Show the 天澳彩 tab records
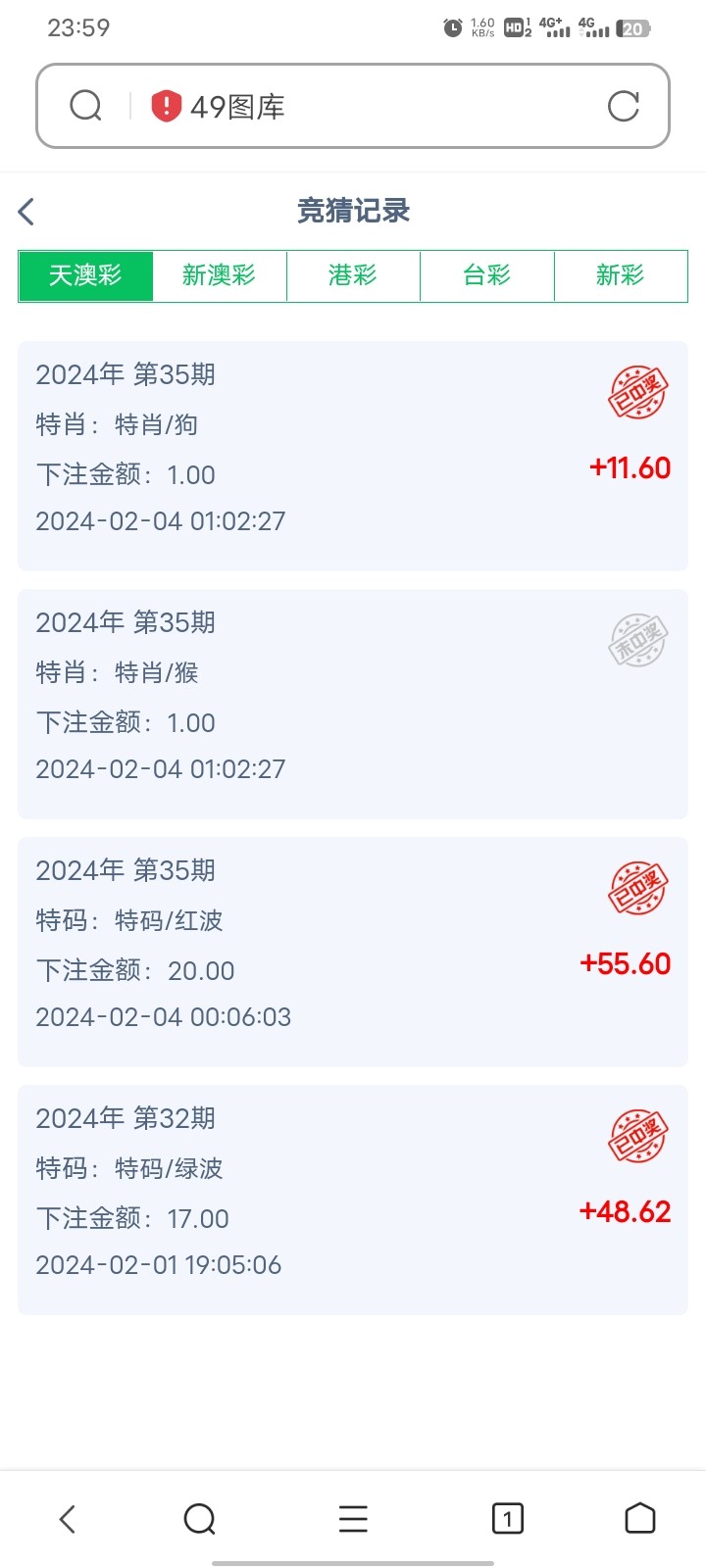Image resolution: width=706 pixels, height=1568 pixels. pos(86,275)
